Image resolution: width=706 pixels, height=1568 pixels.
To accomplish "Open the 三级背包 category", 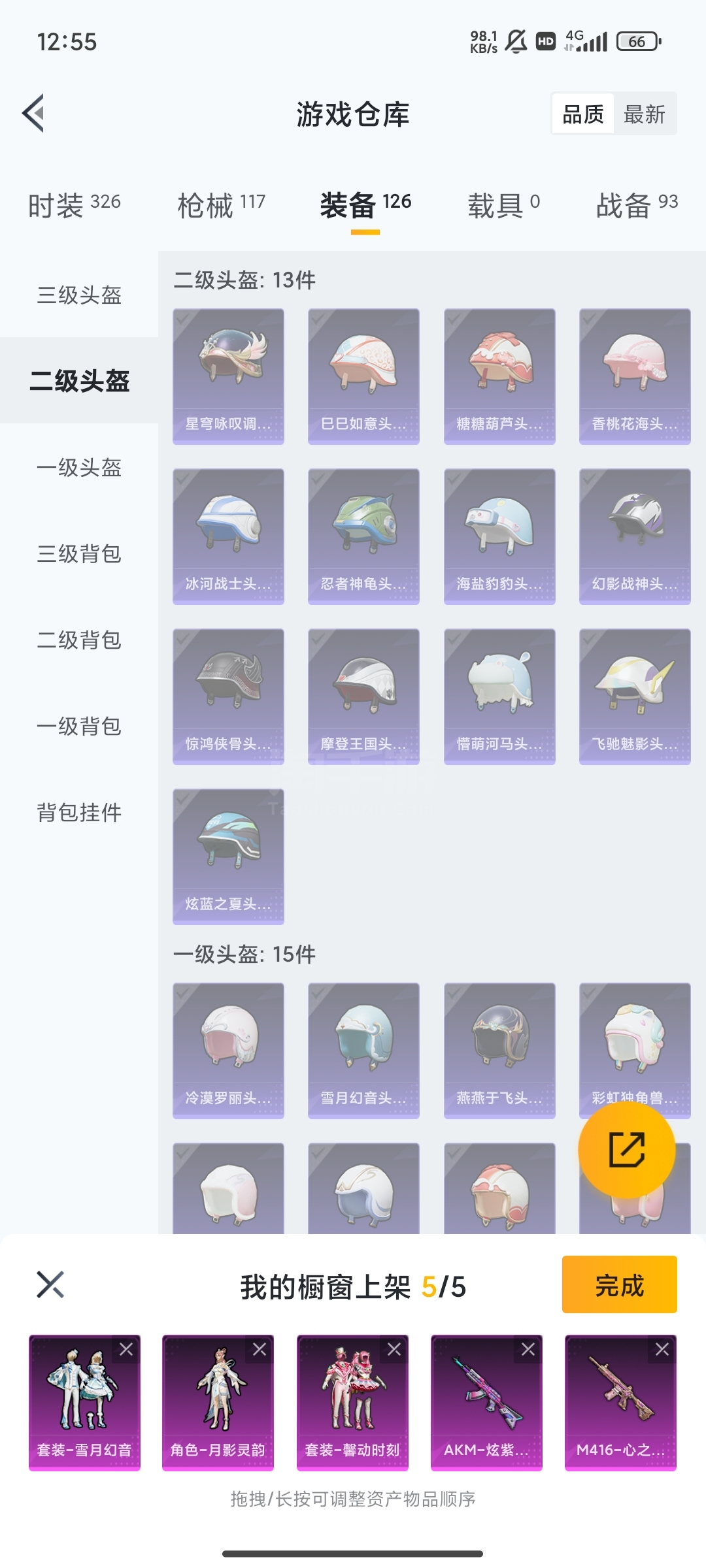I will [x=79, y=553].
